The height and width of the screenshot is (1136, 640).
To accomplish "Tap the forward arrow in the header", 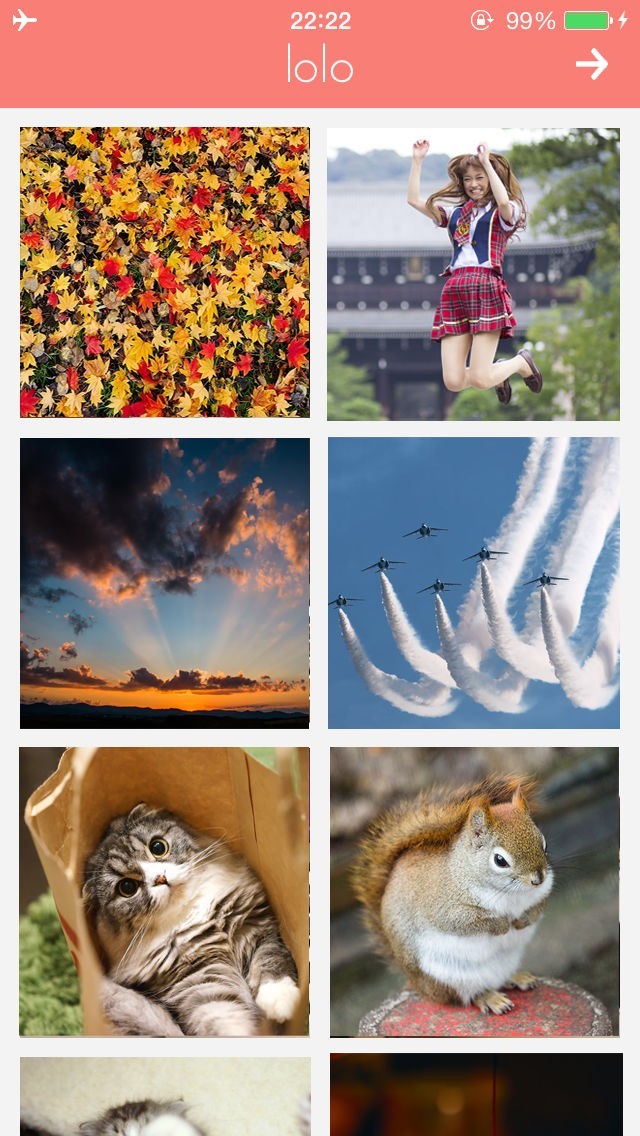I will point(592,65).
